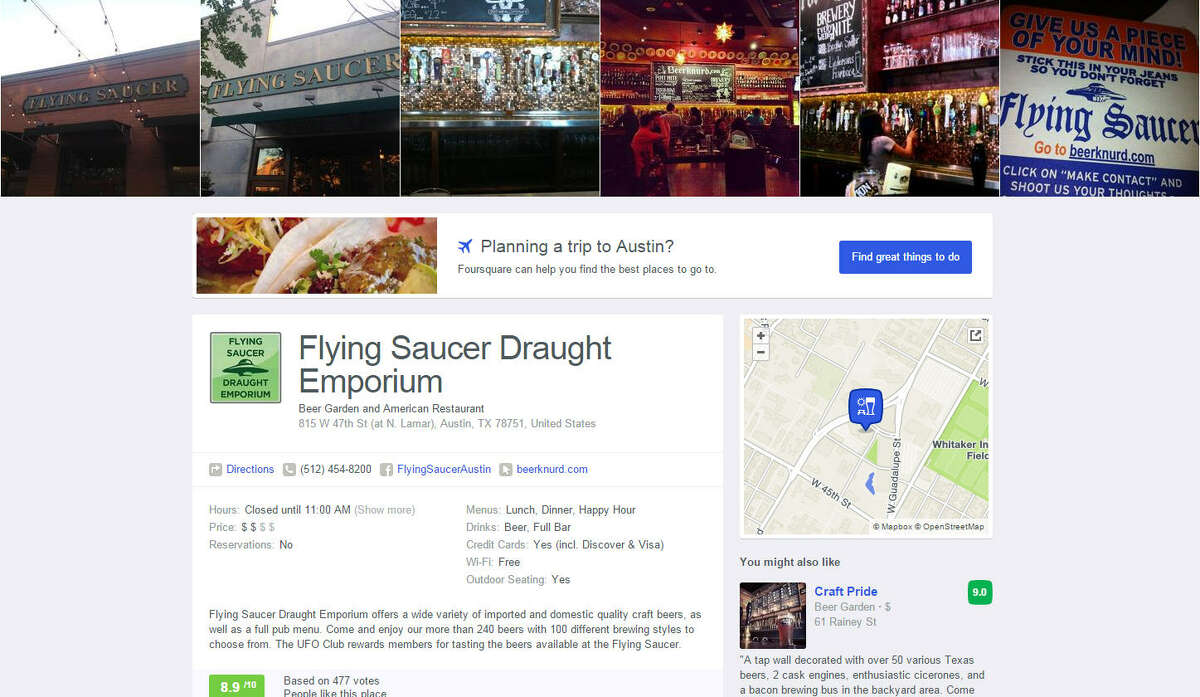The width and height of the screenshot is (1200, 697).
Task: View the beer taps wall photo
Action: point(500,98)
